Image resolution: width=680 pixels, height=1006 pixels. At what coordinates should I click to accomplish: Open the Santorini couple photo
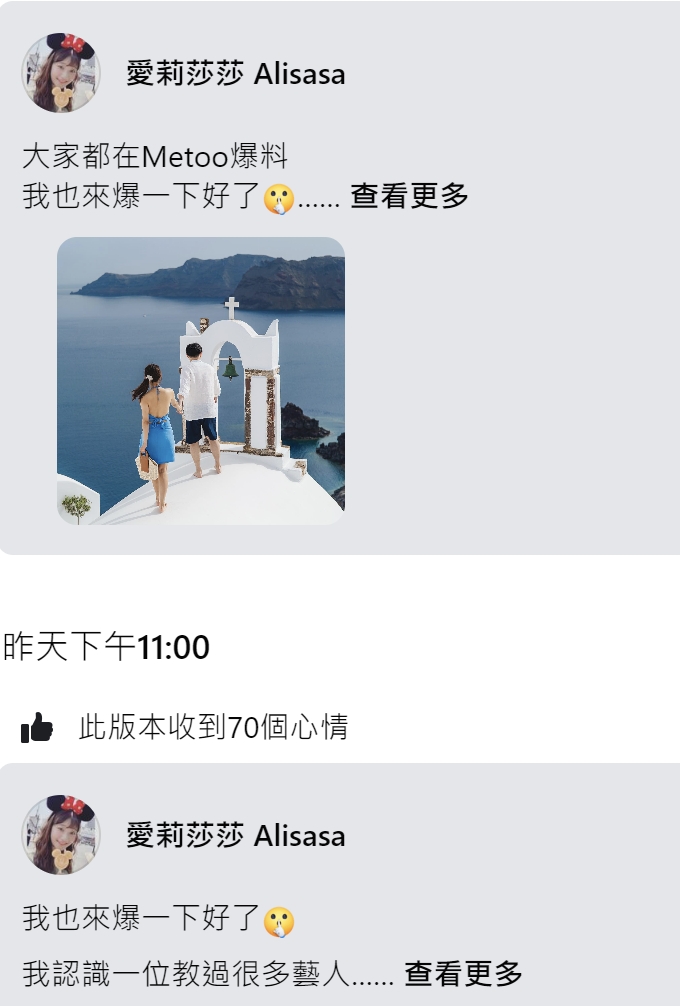(x=201, y=381)
